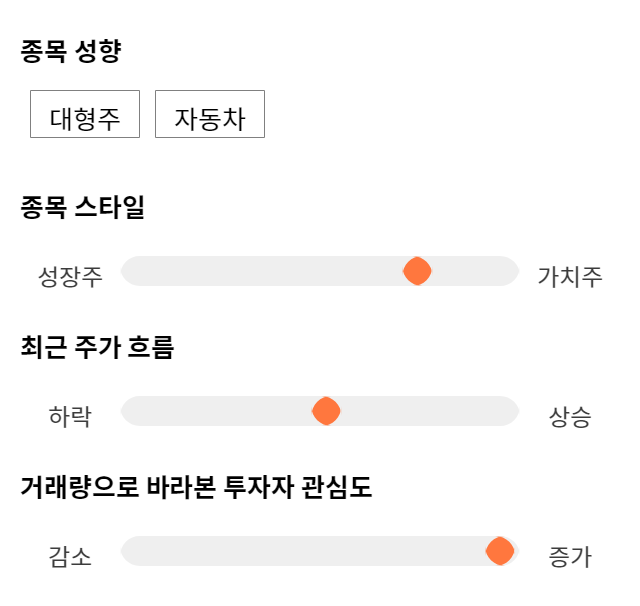The width and height of the screenshot is (640, 606).
Task: Select the 대형주 tag
Action: 85,114
